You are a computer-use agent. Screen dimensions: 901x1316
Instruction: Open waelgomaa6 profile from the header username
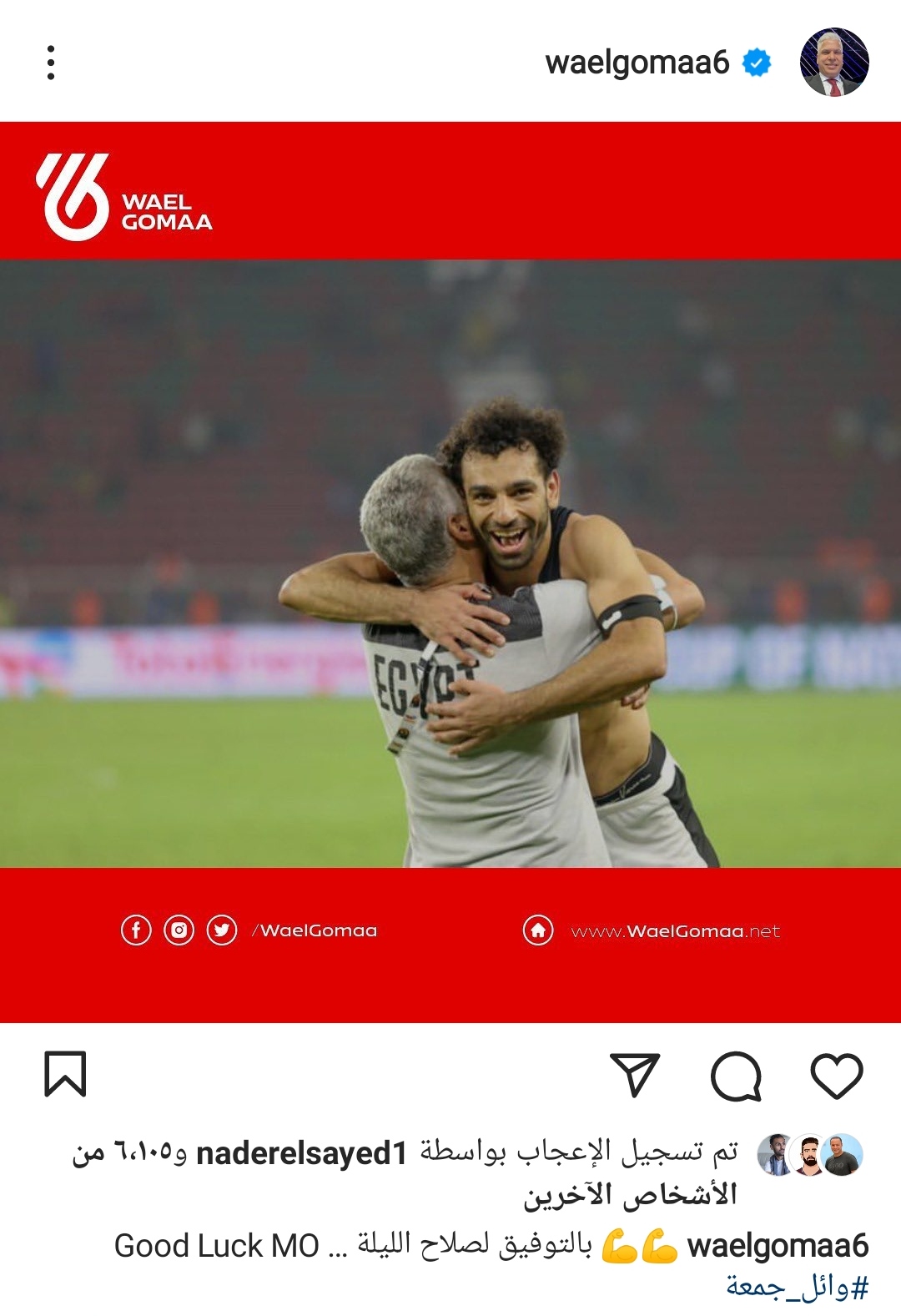pos(637,63)
